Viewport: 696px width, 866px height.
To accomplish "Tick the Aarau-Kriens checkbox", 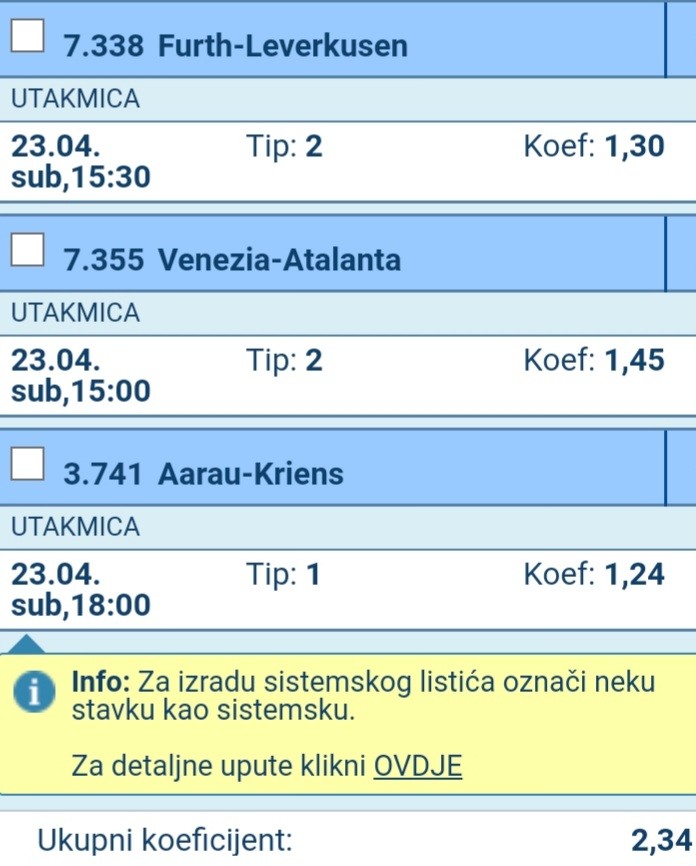I will tap(27, 464).
